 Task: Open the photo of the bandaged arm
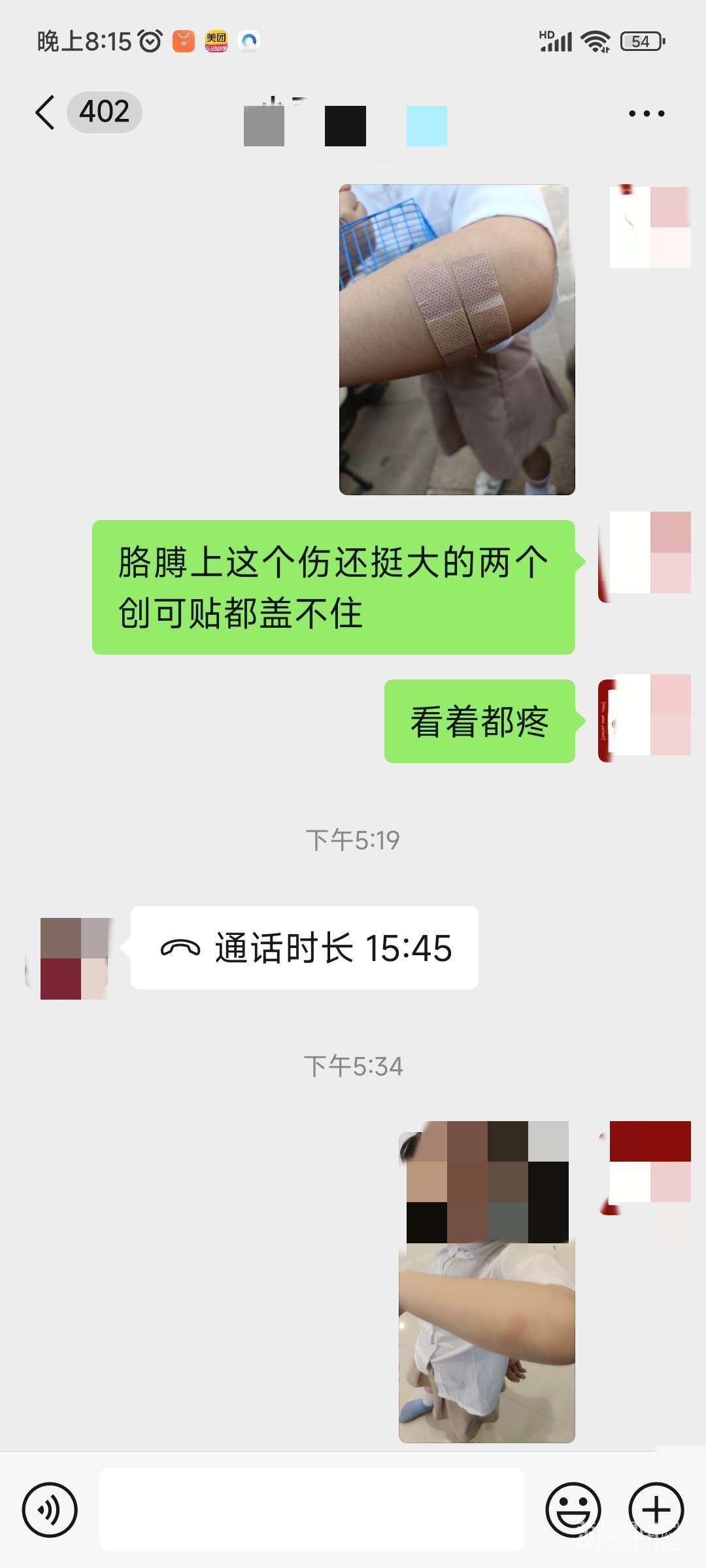457,340
